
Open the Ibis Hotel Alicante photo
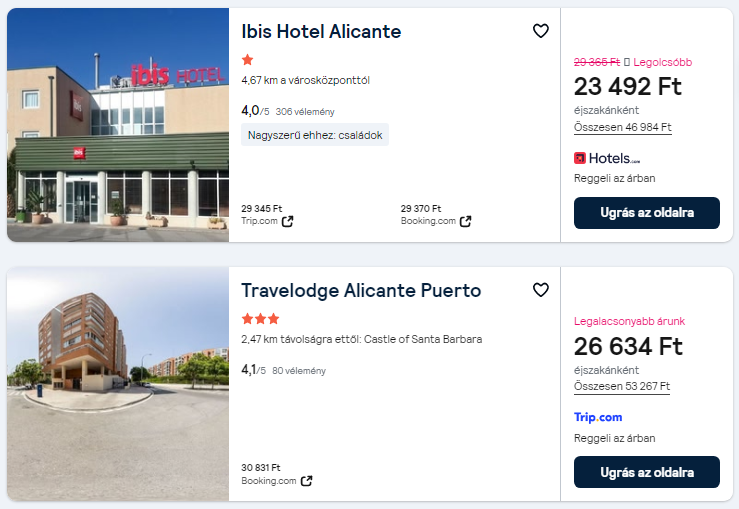(x=118, y=125)
